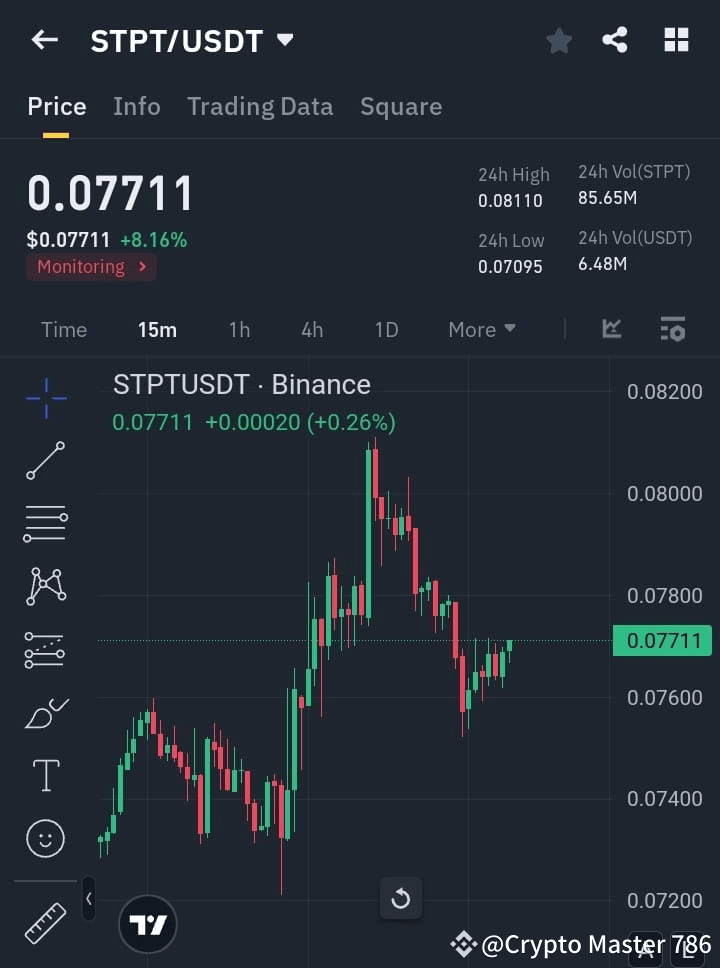Select the crosshair tool
This screenshot has height=968, width=720.
(44, 398)
